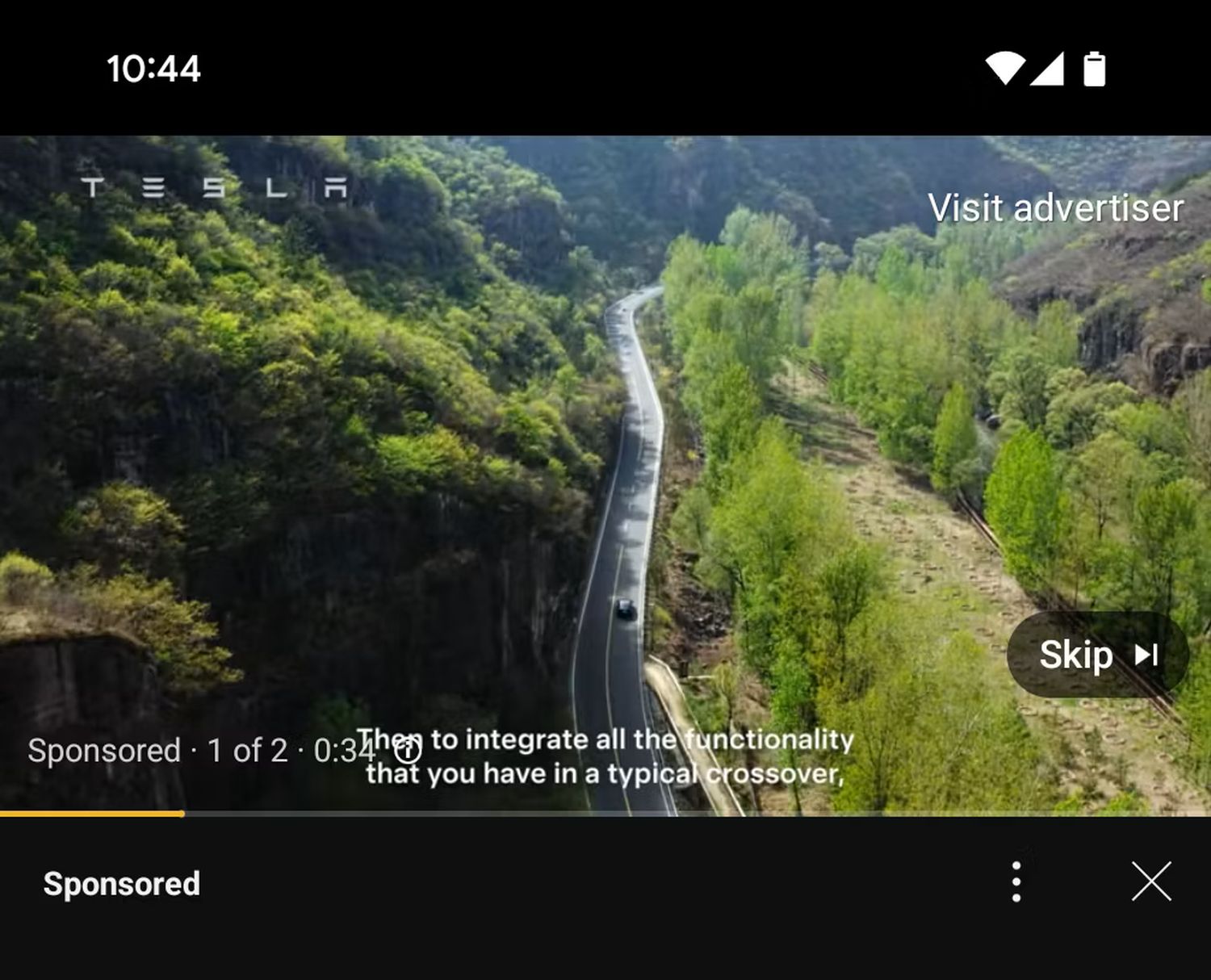Skip the Tesla ad
The width and height of the screenshot is (1211, 980).
(1097, 655)
